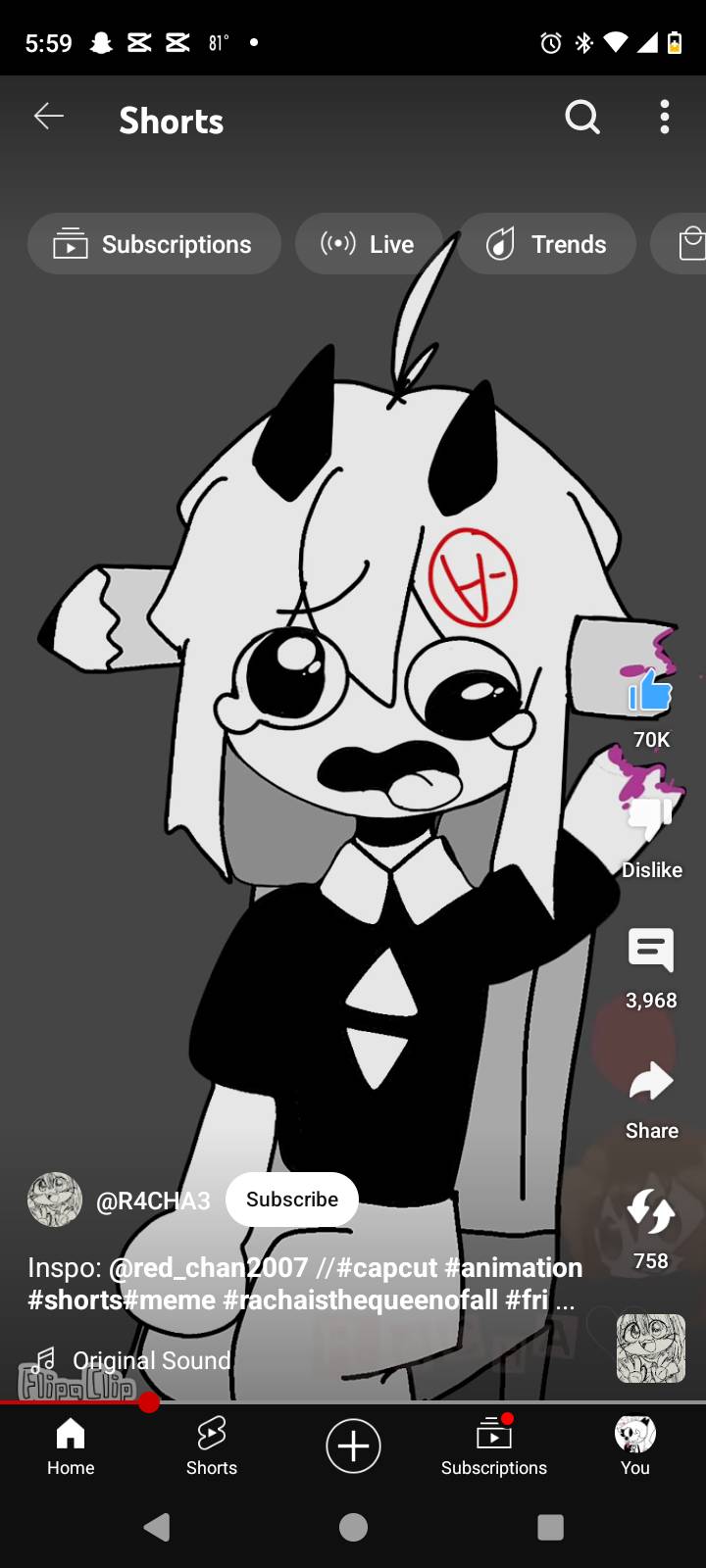Open the Subscriptions tab at the bottom

(494, 1446)
